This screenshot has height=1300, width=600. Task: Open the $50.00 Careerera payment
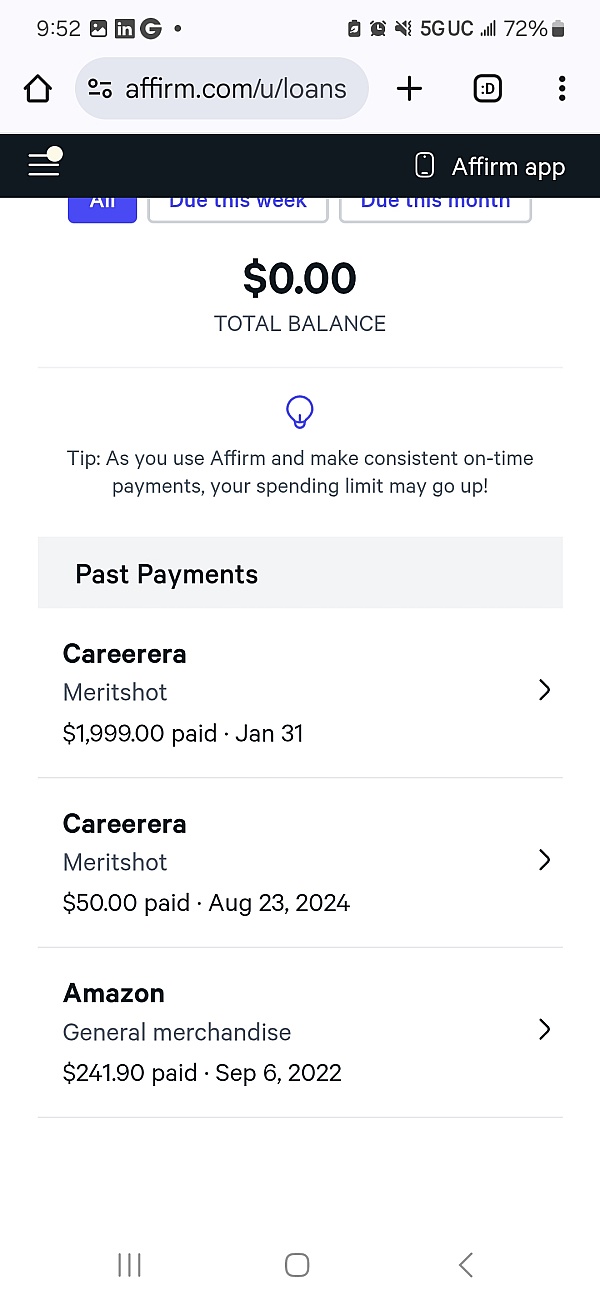[x=300, y=863]
